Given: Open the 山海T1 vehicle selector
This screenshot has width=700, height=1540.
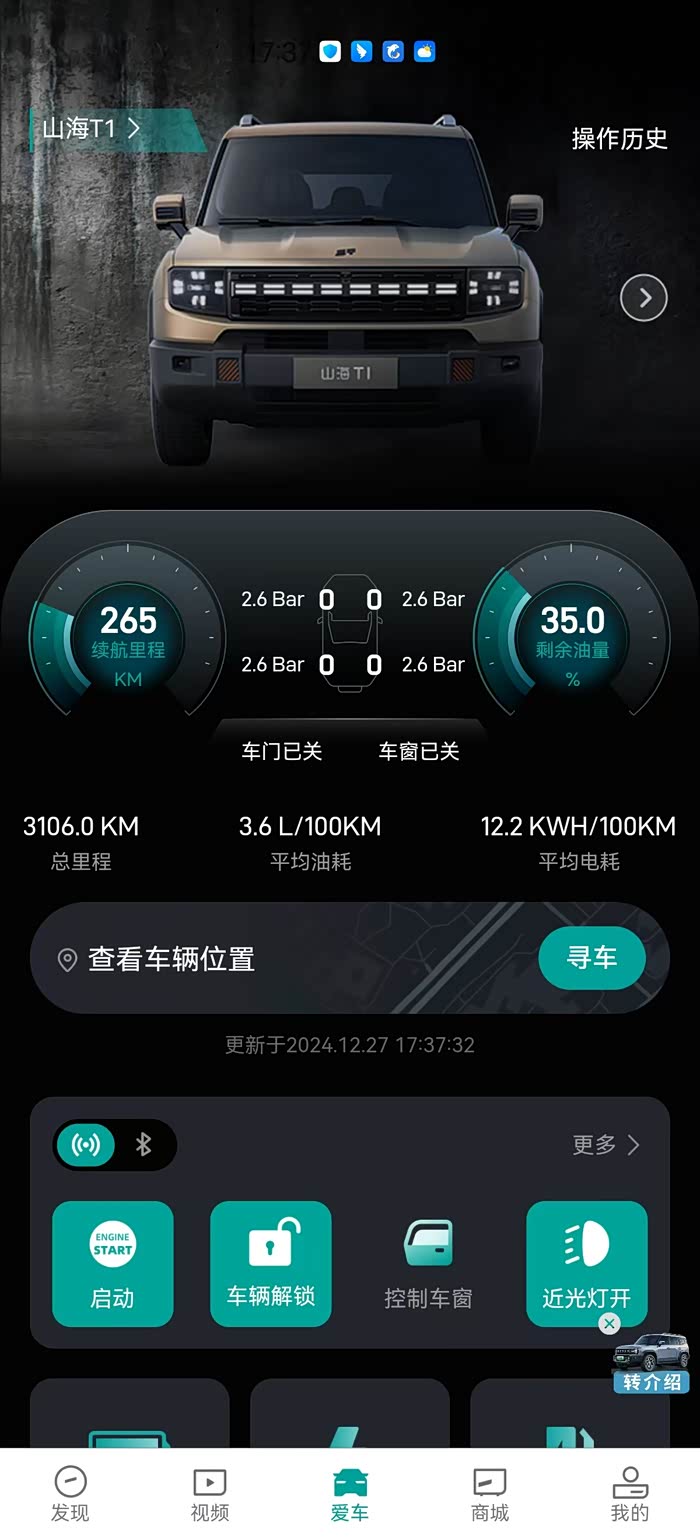Looking at the screenshot, I should coord(91,129).
